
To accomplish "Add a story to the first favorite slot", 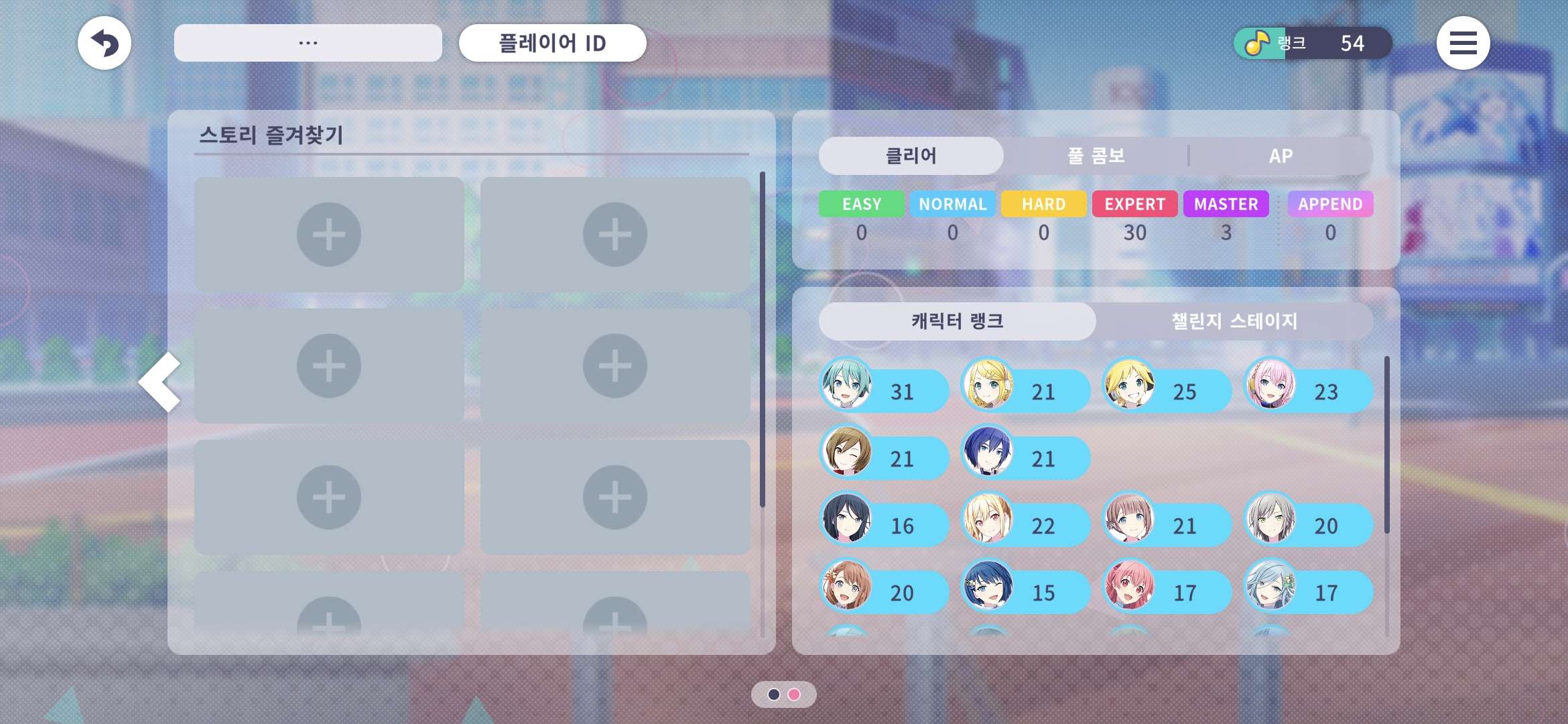I will point(329,235).
